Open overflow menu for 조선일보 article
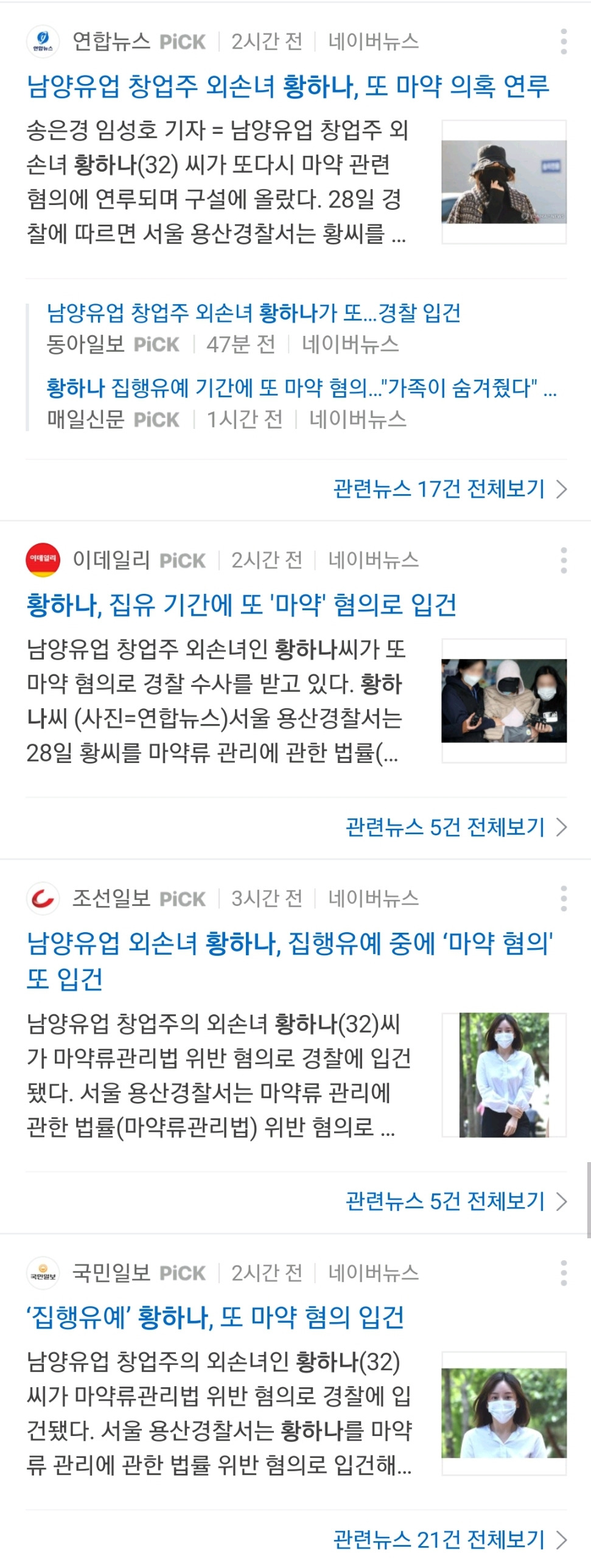 [x=564, y=899]
